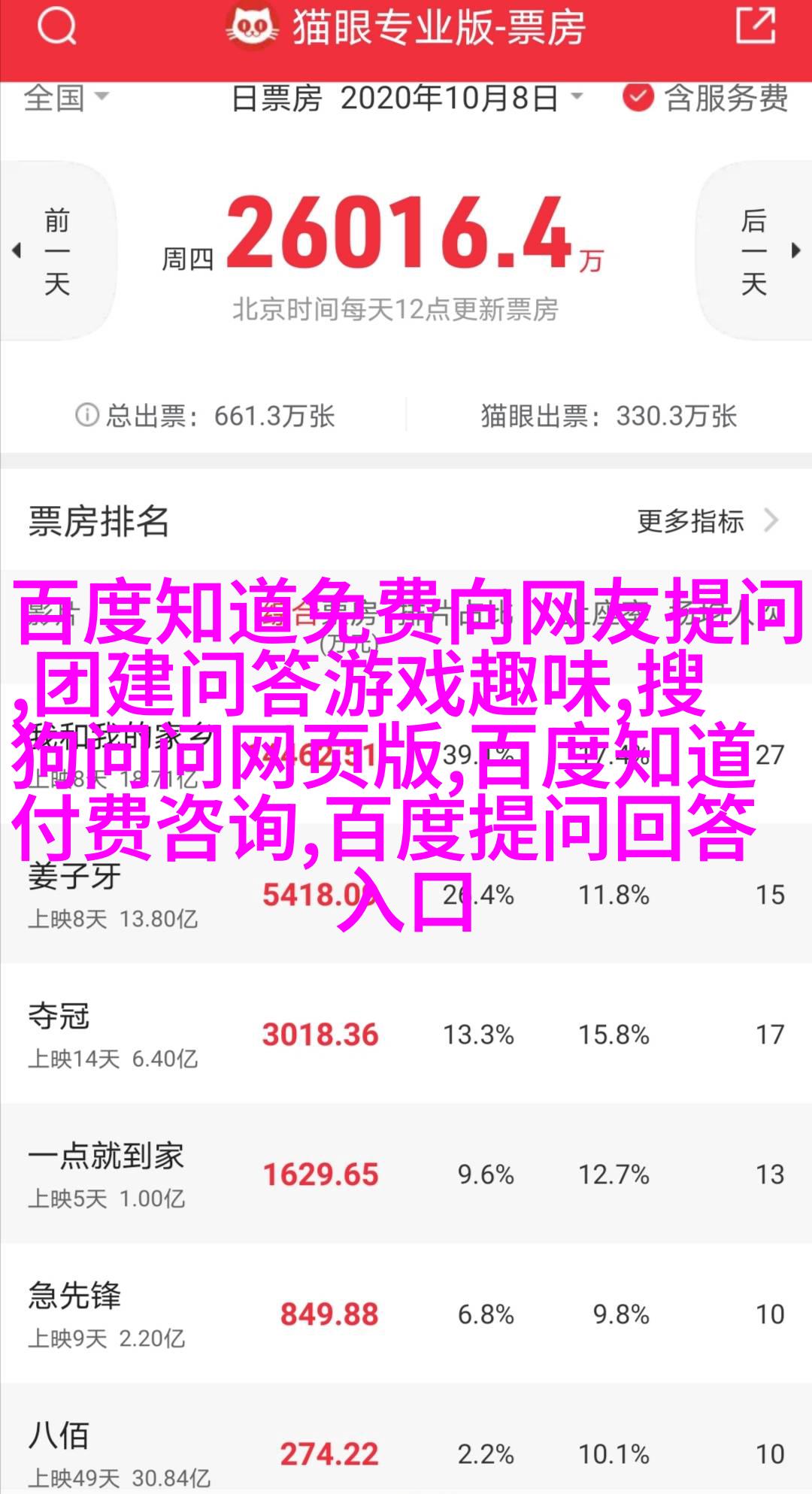Share this box office page
The width and height of the screenshot is (812, 1494).
click(x=754, y=27)
